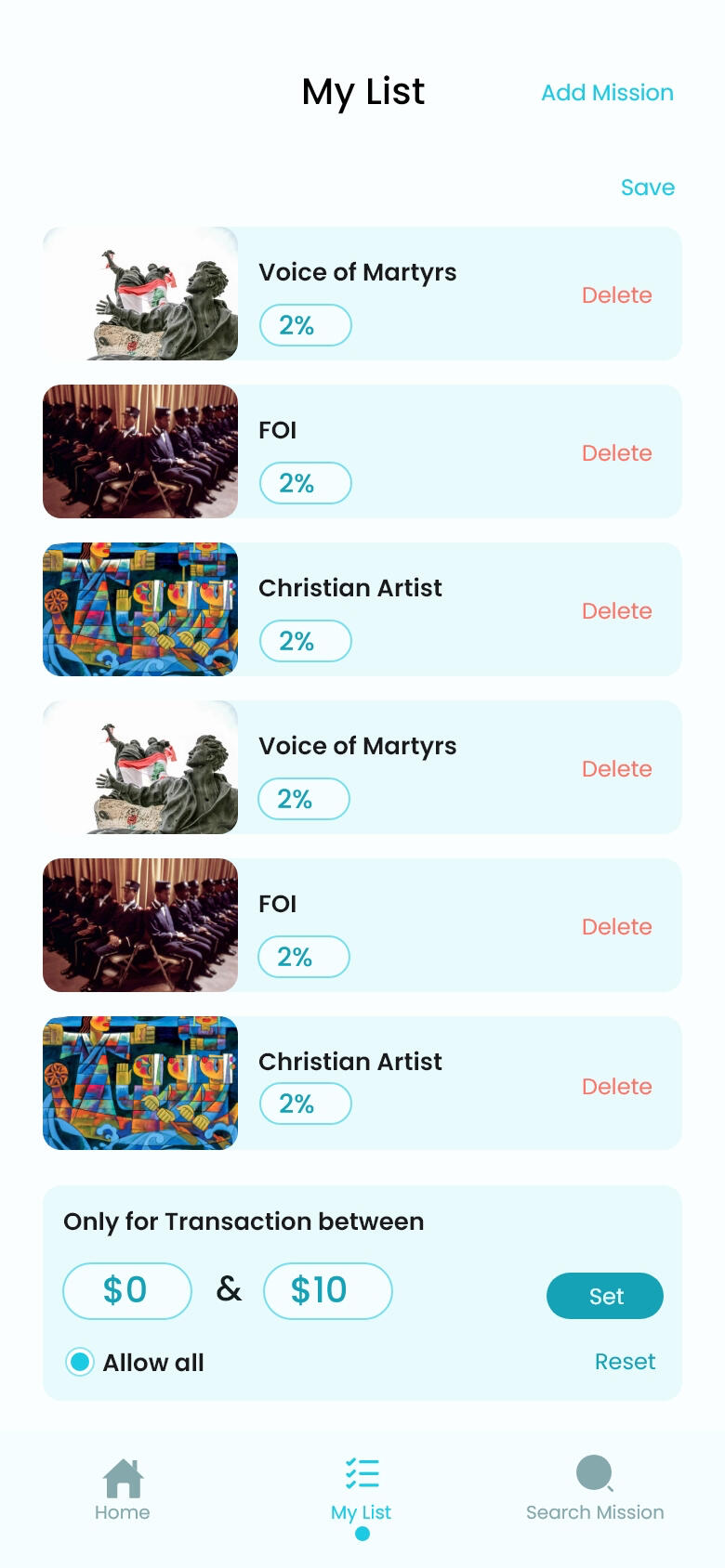Tap the Add Mission link
The height and width of the screenshot is (1568, 725).
click(607, 93)
